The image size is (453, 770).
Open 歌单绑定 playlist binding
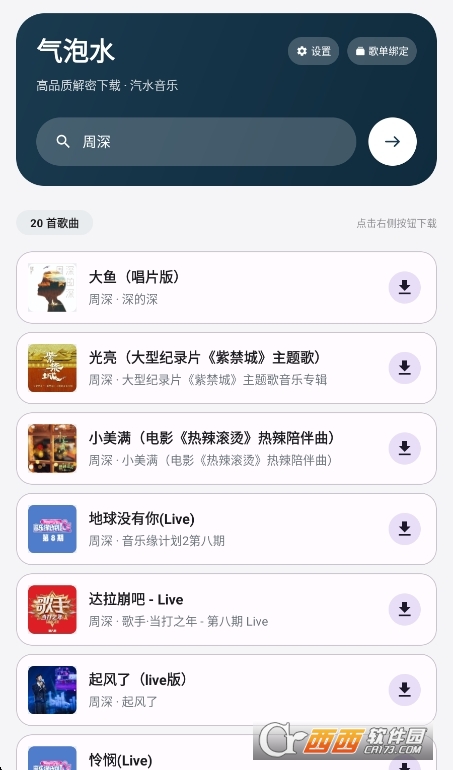pyautogui.click(x=382, y=51)
